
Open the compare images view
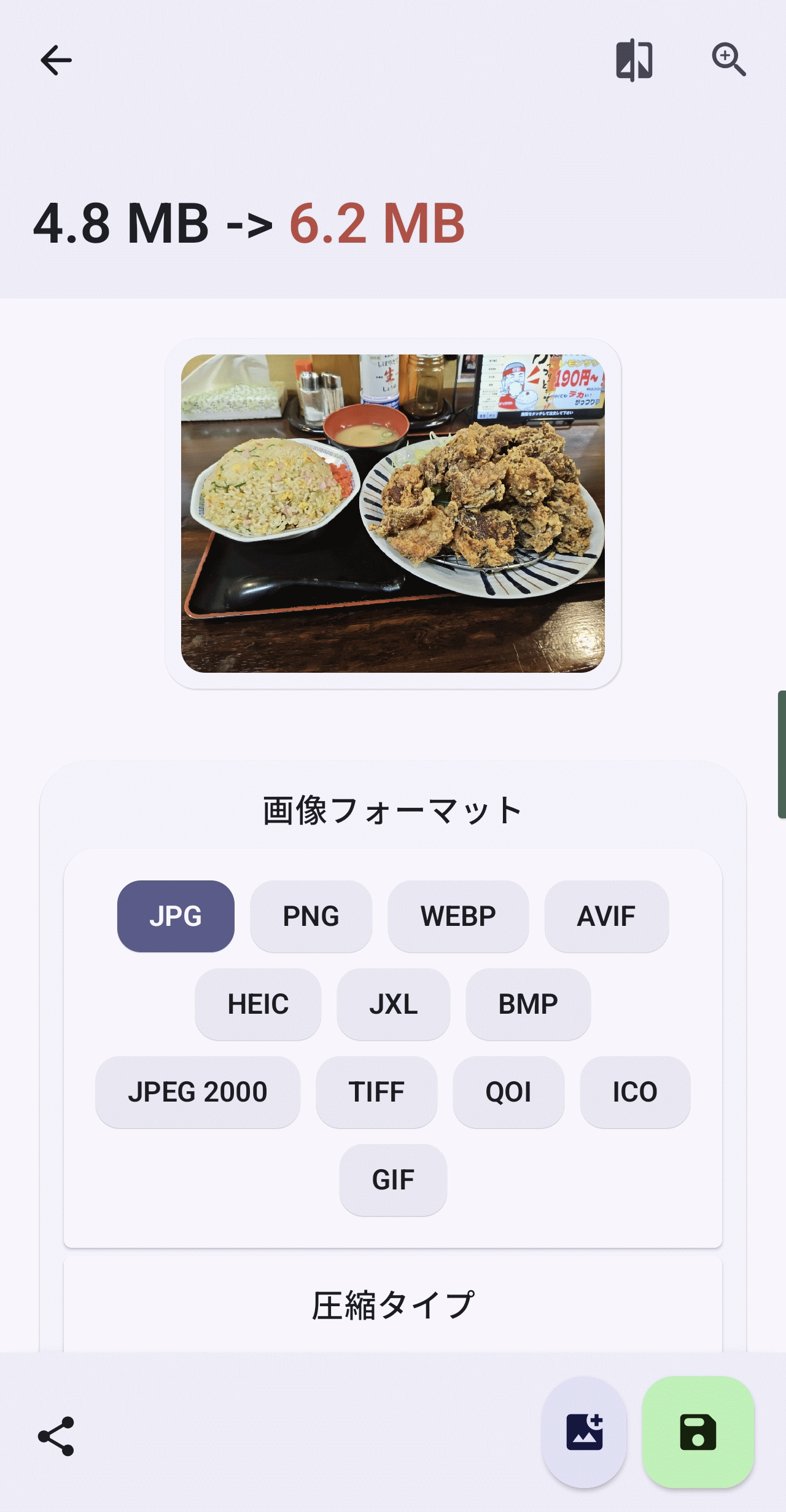click(x=634, y=60)
